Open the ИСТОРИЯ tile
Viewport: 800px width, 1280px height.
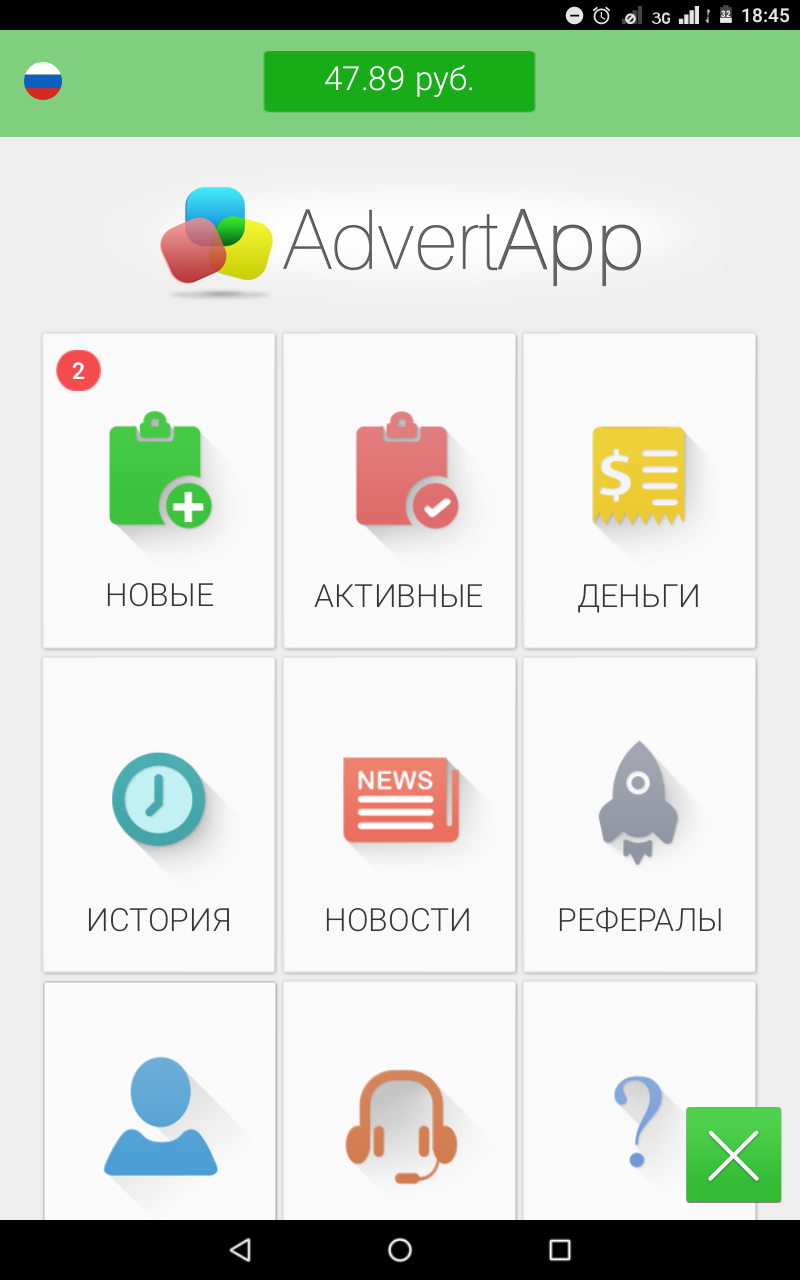(x=159, y=814)
